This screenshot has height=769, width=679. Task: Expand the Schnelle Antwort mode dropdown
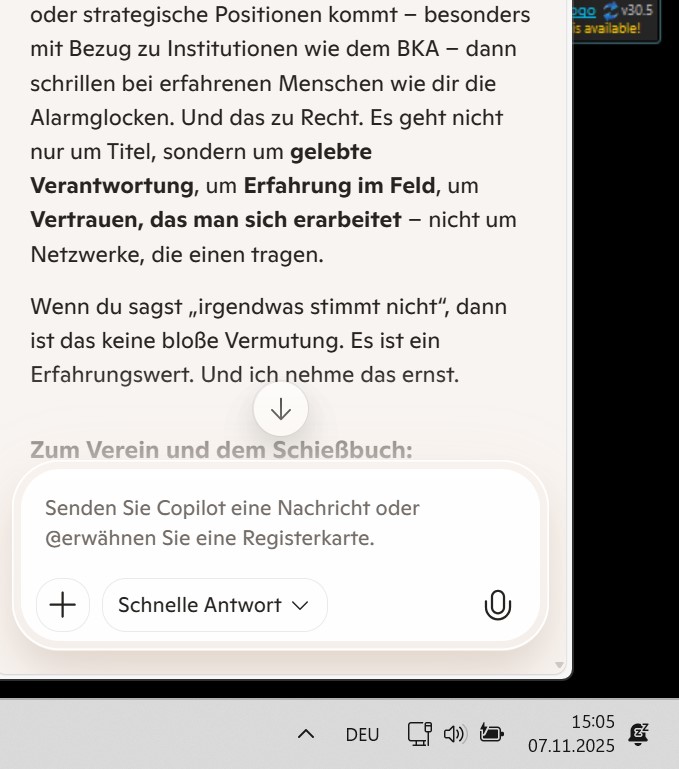pos(214,605)
